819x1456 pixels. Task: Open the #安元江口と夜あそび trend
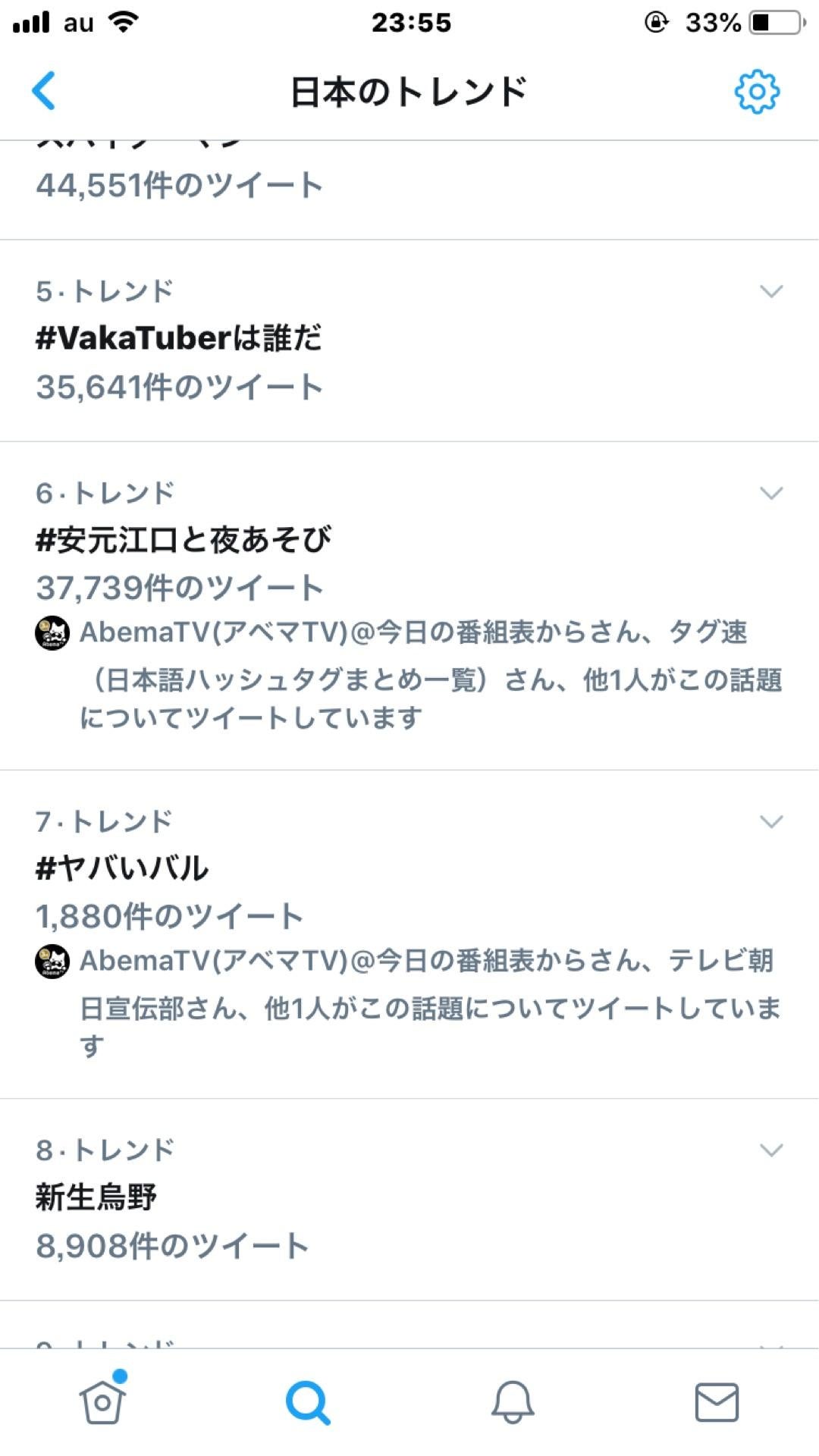click(x=184, y=540)
